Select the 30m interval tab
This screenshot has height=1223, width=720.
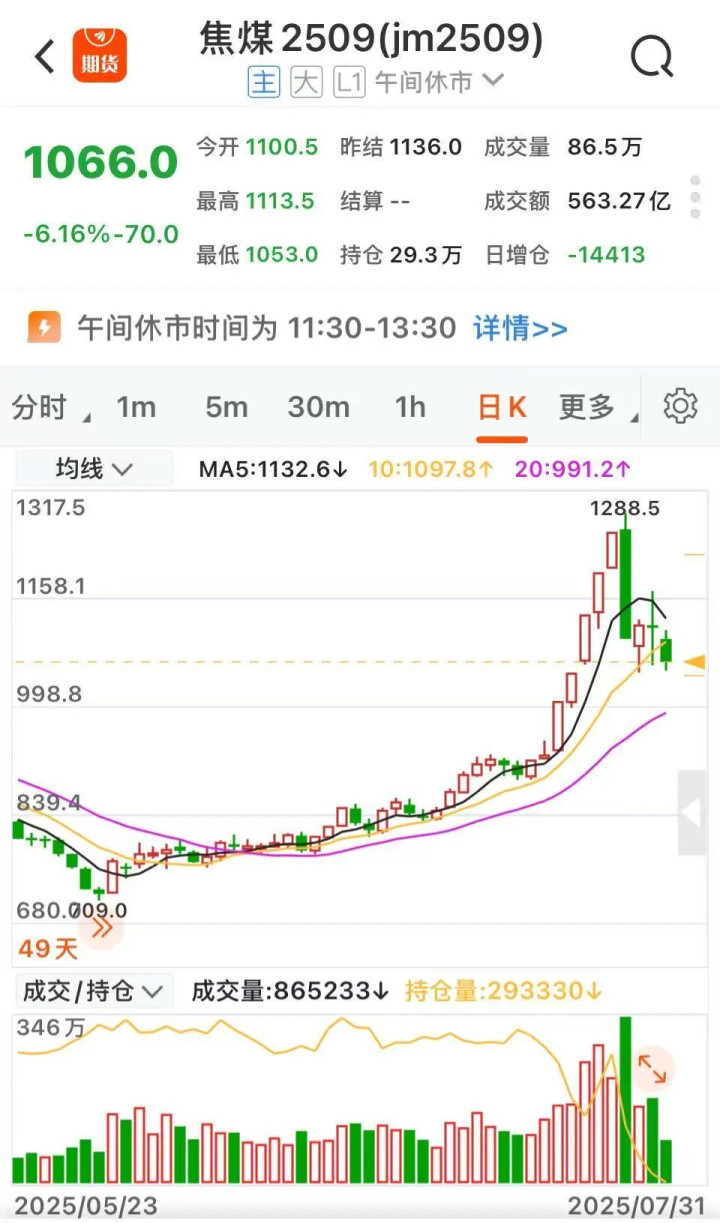318,408
